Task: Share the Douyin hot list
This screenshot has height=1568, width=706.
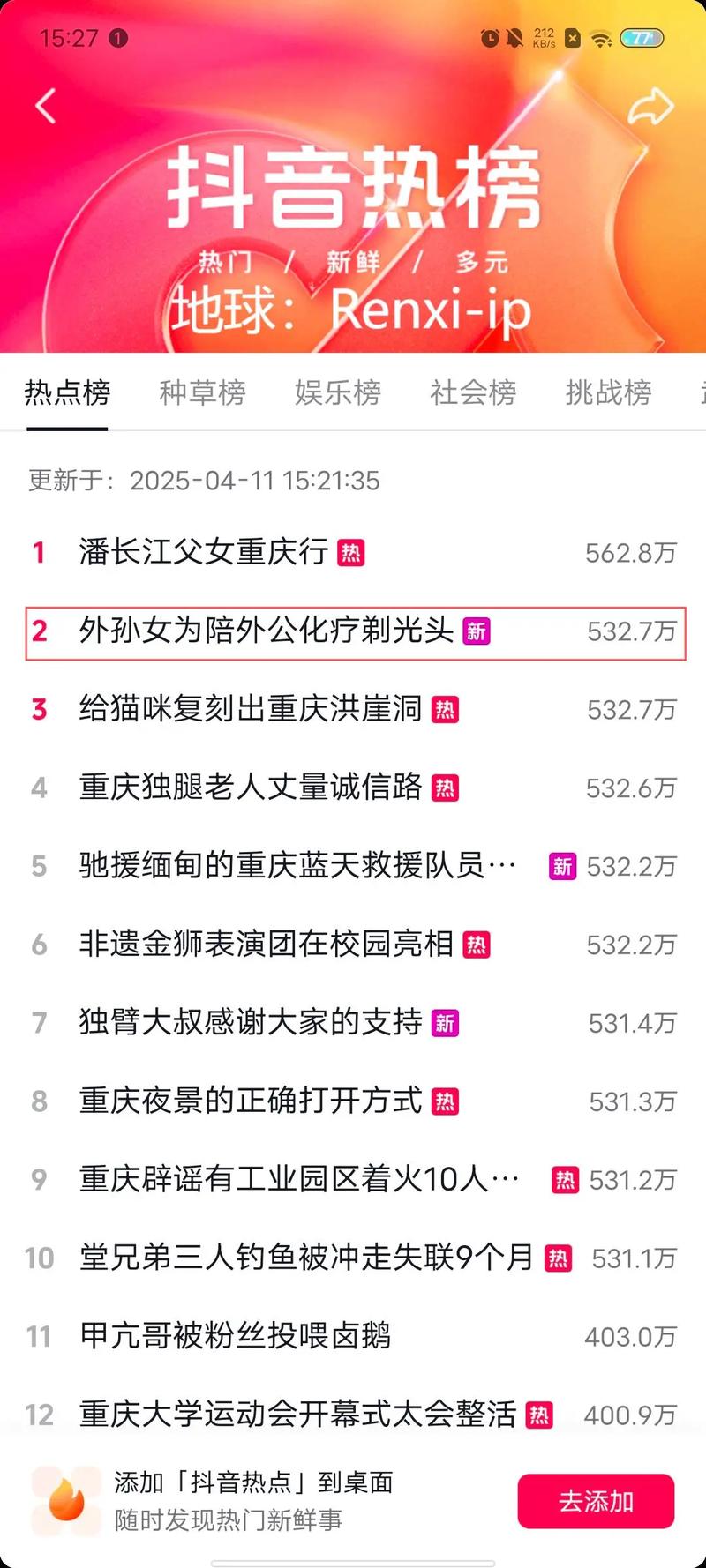Action: pyautogui.click(x=650, y=107)
